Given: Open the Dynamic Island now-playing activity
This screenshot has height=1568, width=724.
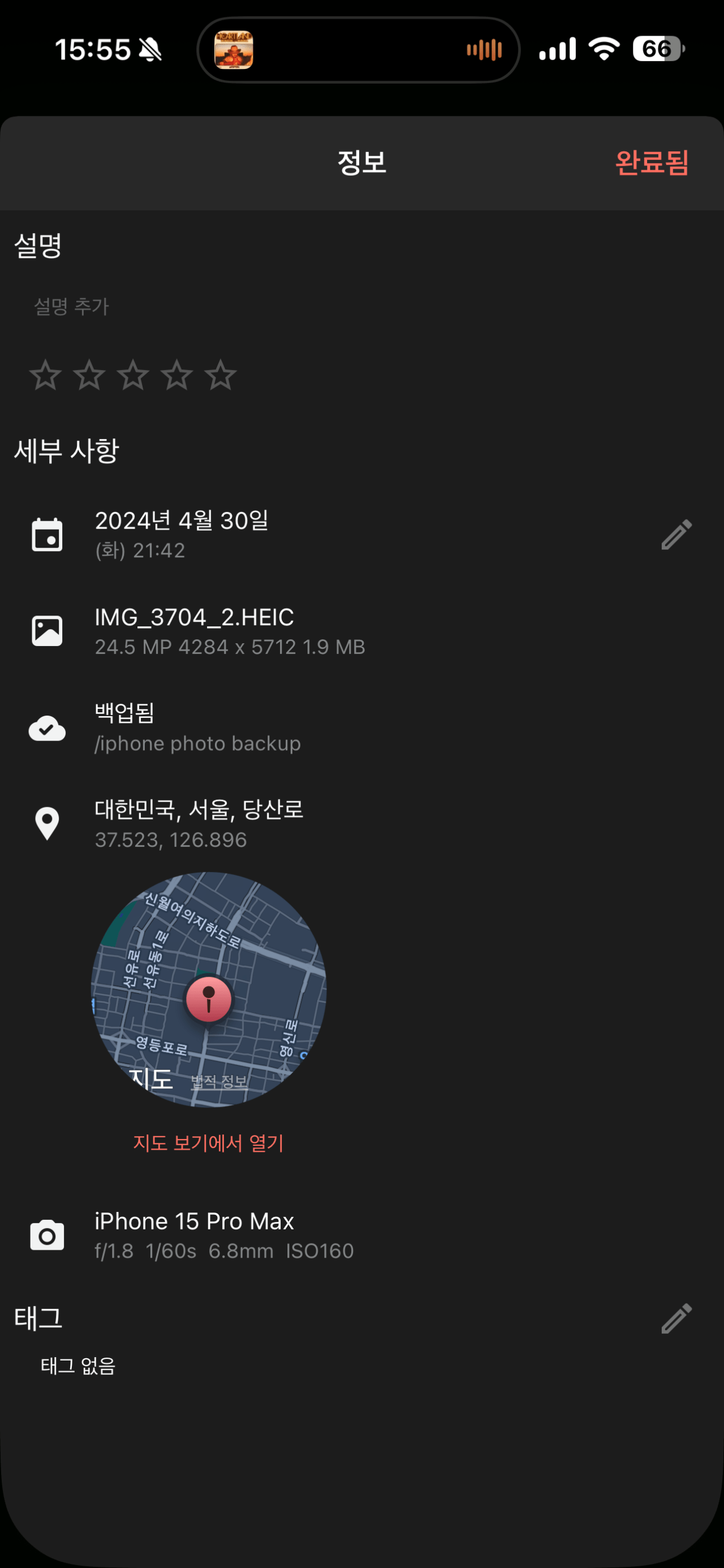Looking at the screenshot, I should click(359, 50).
